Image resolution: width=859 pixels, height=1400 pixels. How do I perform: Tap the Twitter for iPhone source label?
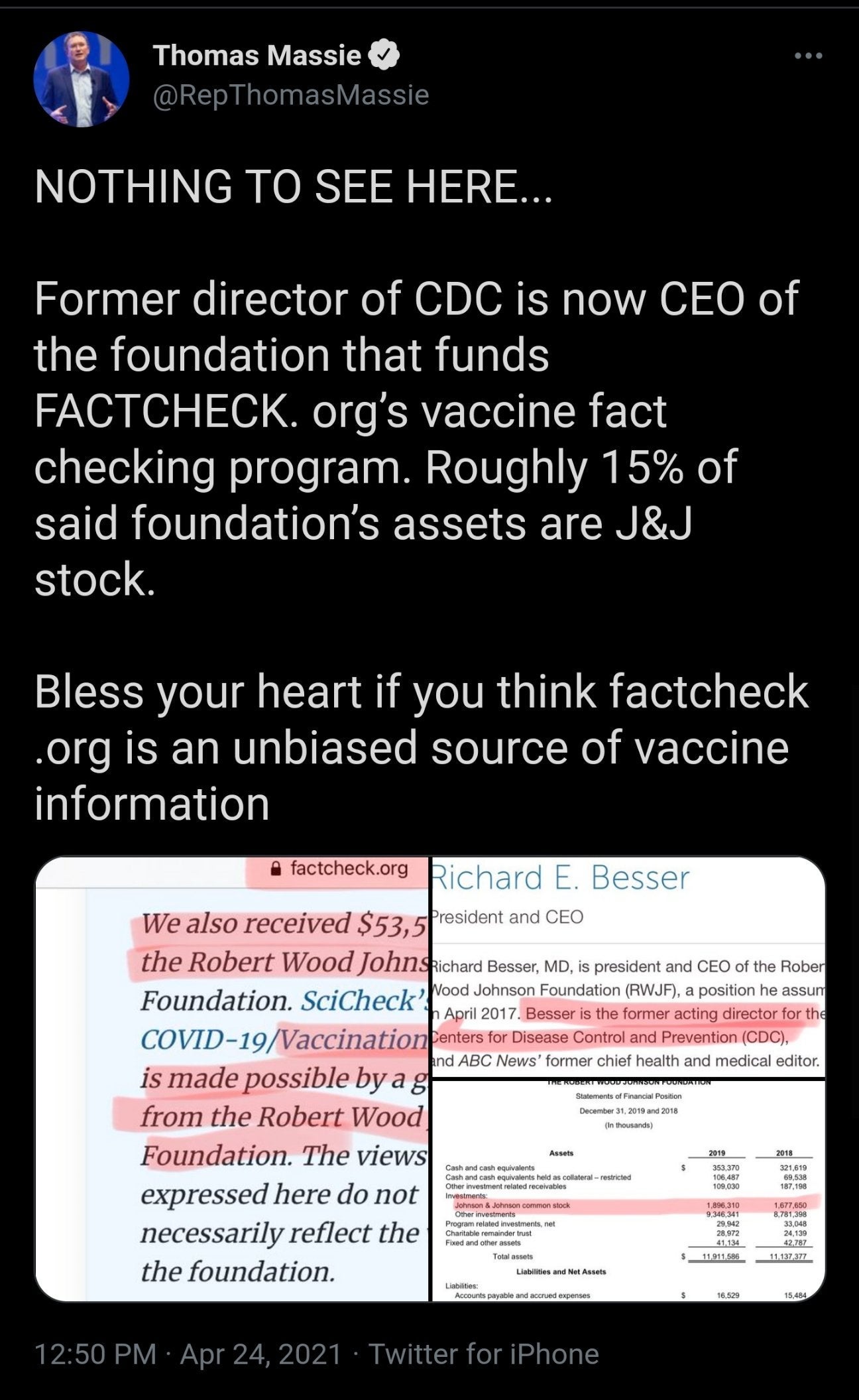483,1354
